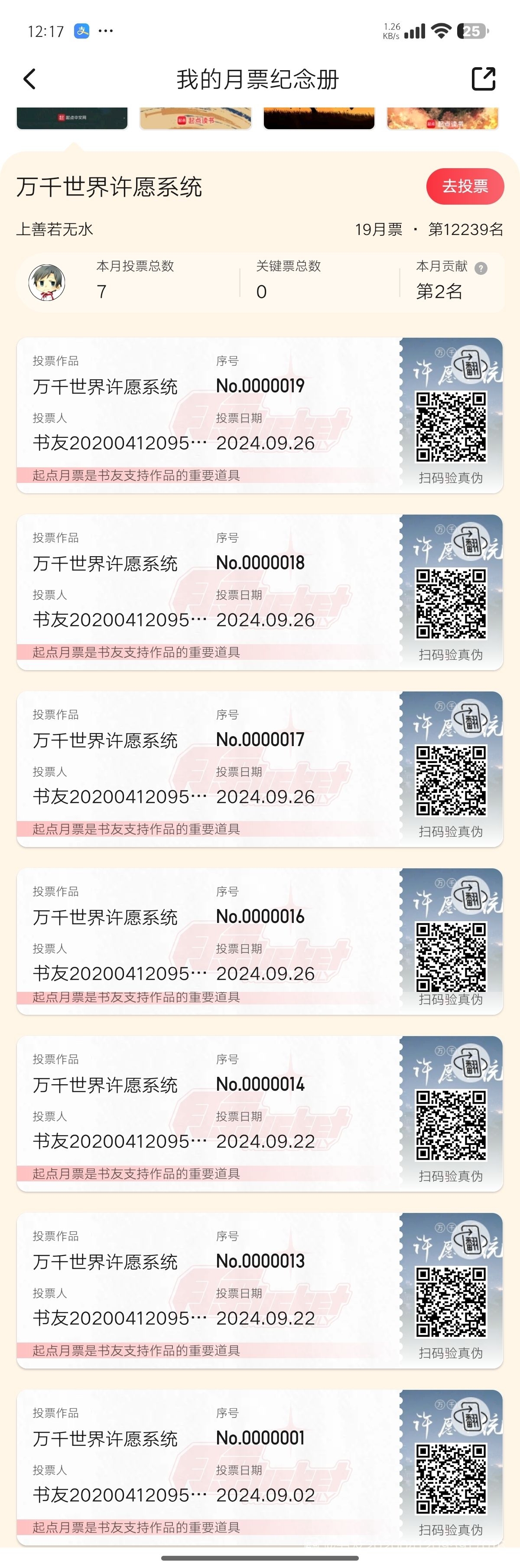The width and height of the screenshot is (520, 1568).
Task: Tap the 去投票 vote button
Action: 465,186
